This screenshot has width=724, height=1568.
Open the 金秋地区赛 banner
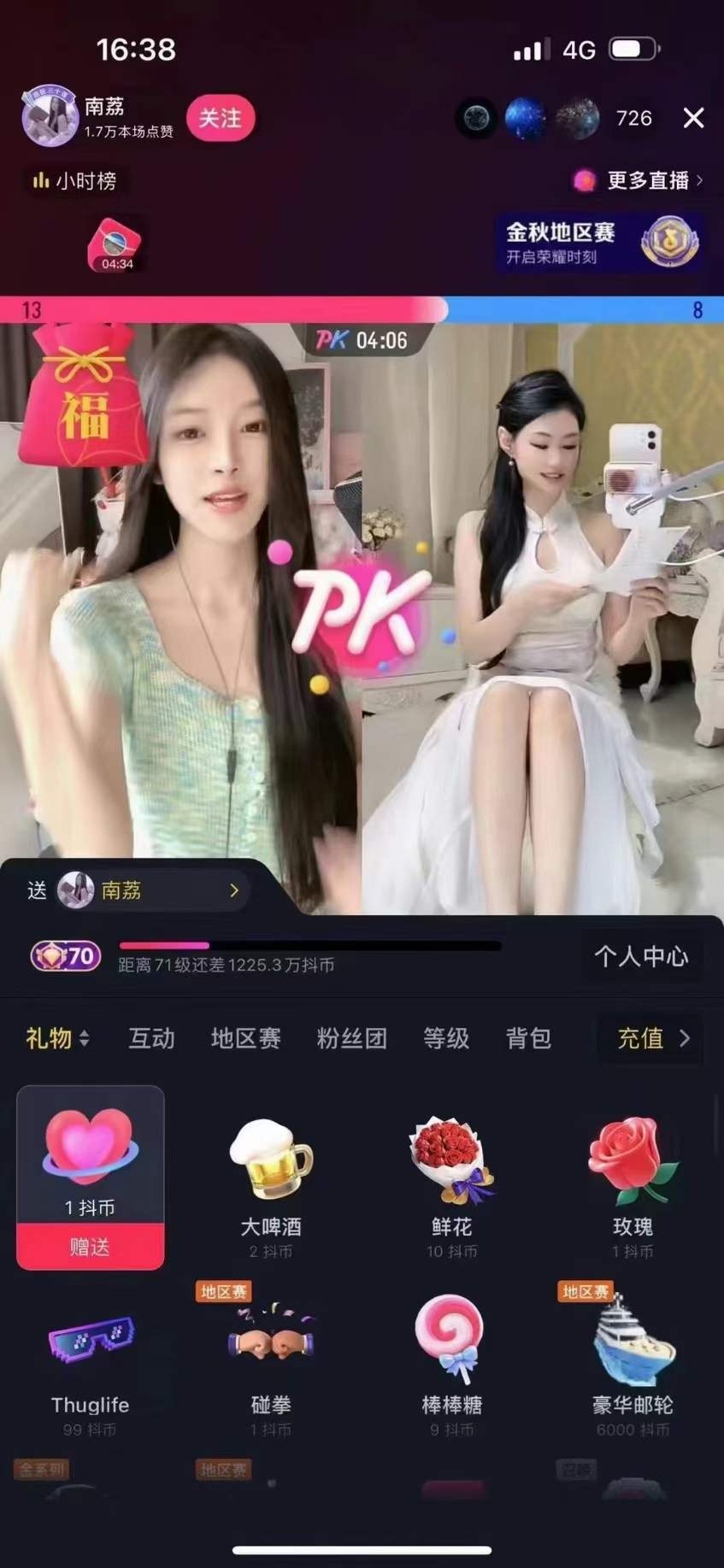pos(599,243)
